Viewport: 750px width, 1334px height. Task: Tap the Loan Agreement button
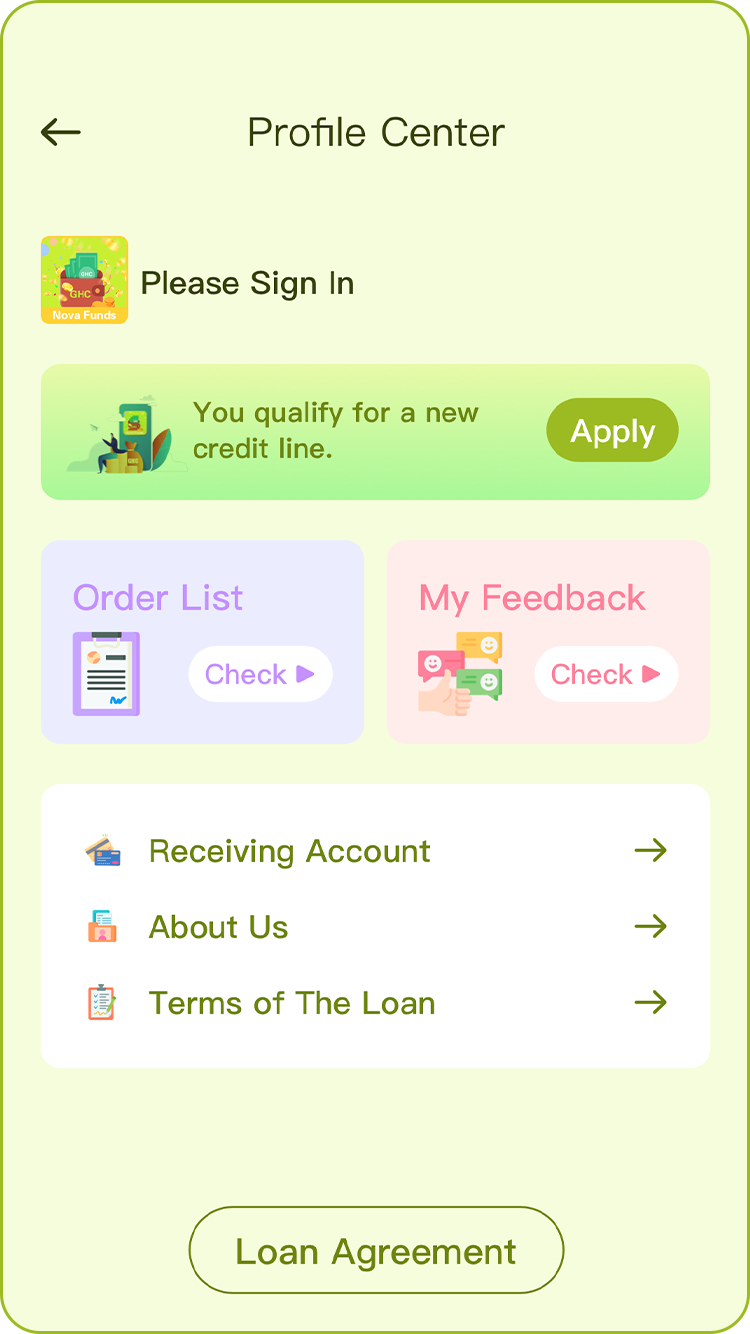click(x=375, y=1250)
